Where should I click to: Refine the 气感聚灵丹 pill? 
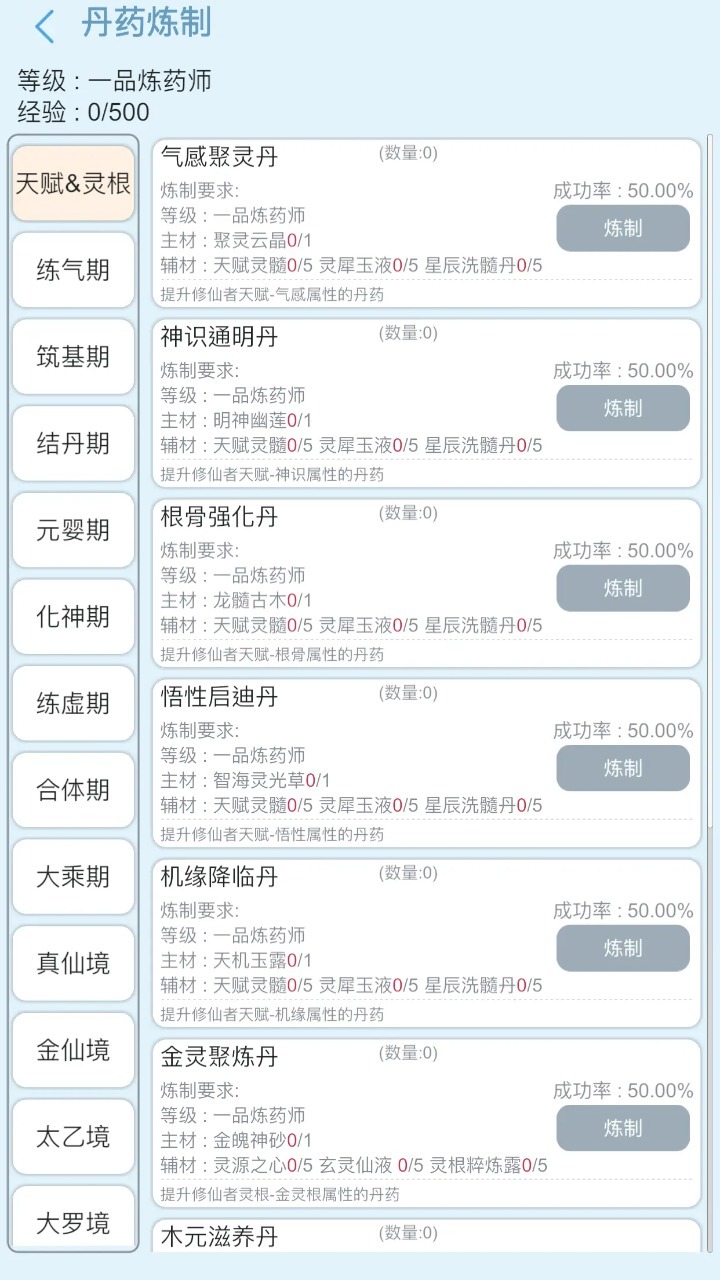[622, 228]
